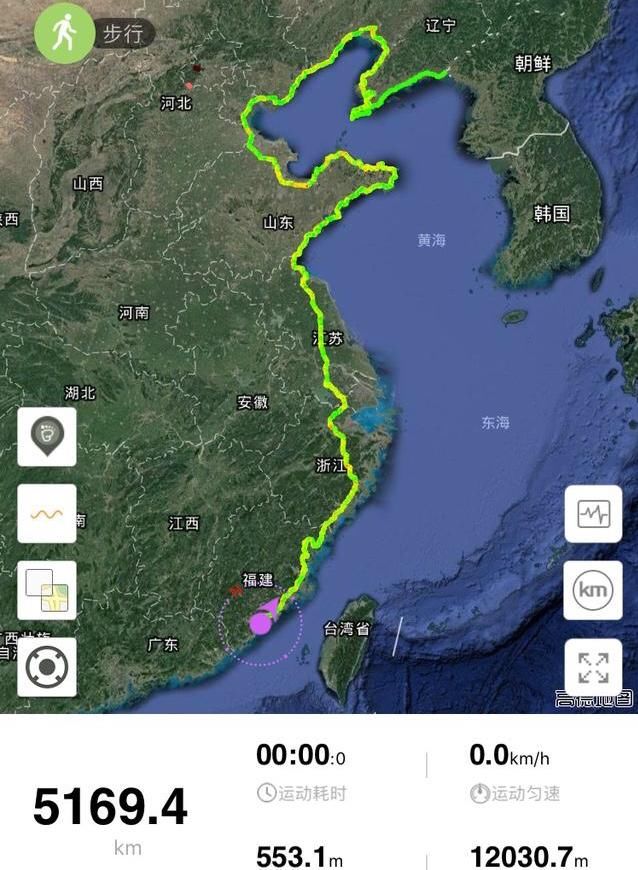
Task: Recenter map with the target locate button
Action: pyautogui.click(x=46, y=667)
